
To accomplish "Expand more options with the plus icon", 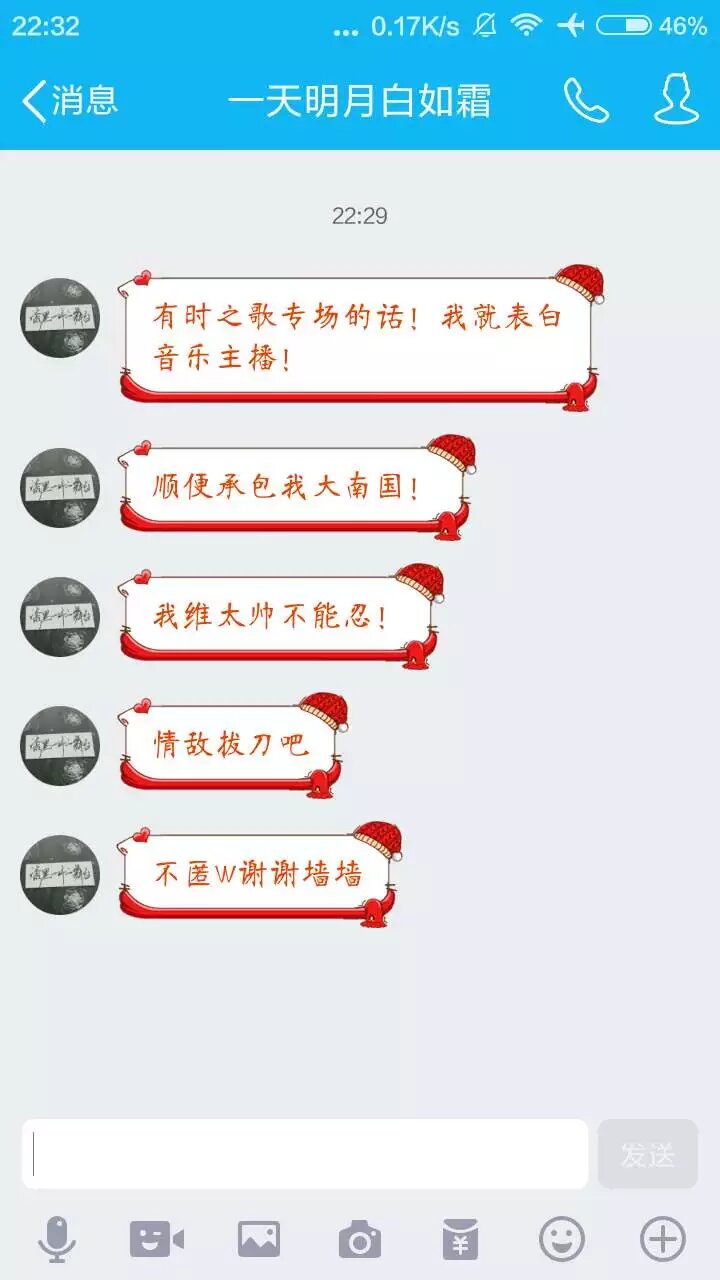I will coord(662,1240).
